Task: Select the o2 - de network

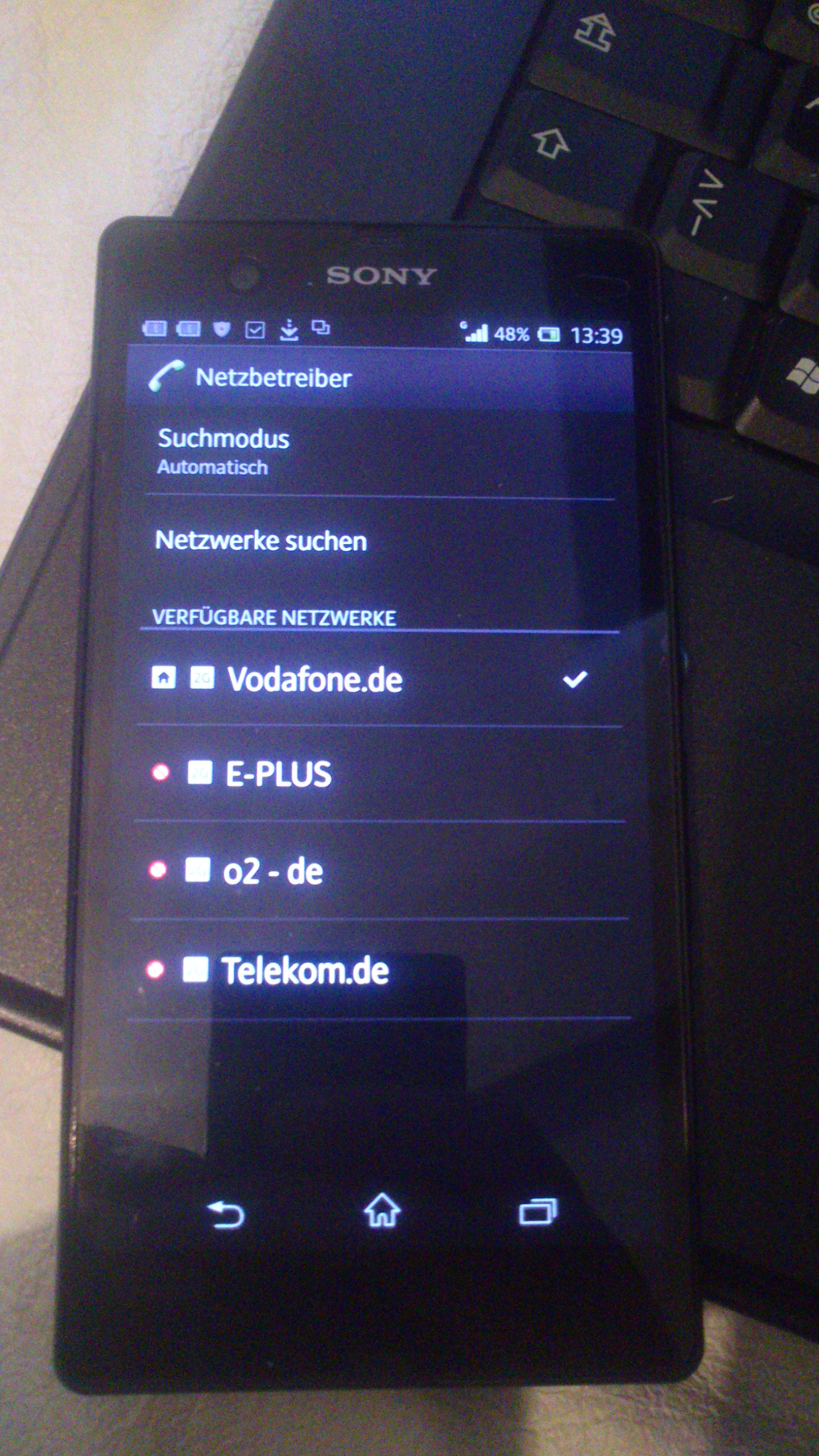Action: [380, 870]
